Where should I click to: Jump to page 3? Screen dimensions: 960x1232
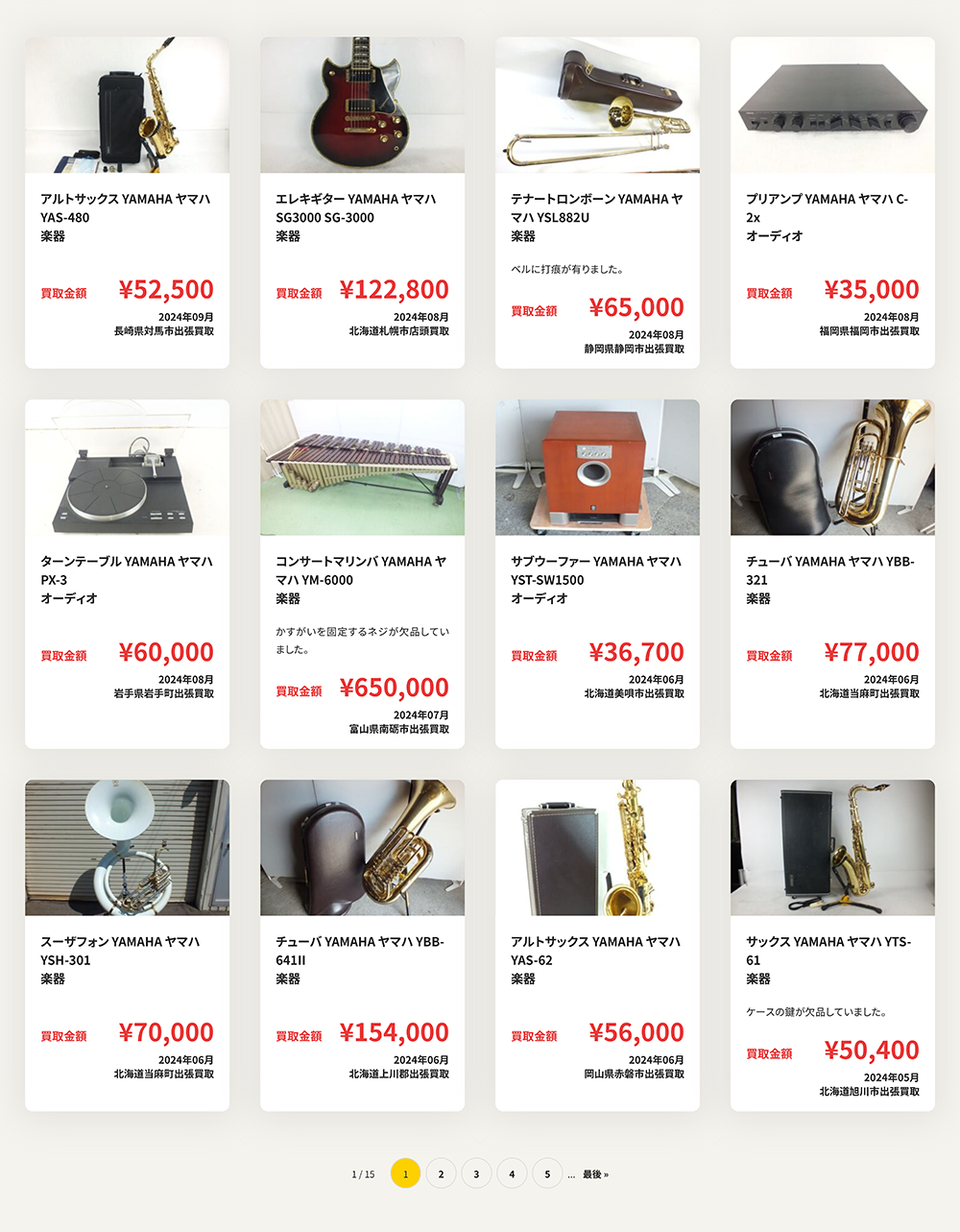coord(476,1173)
